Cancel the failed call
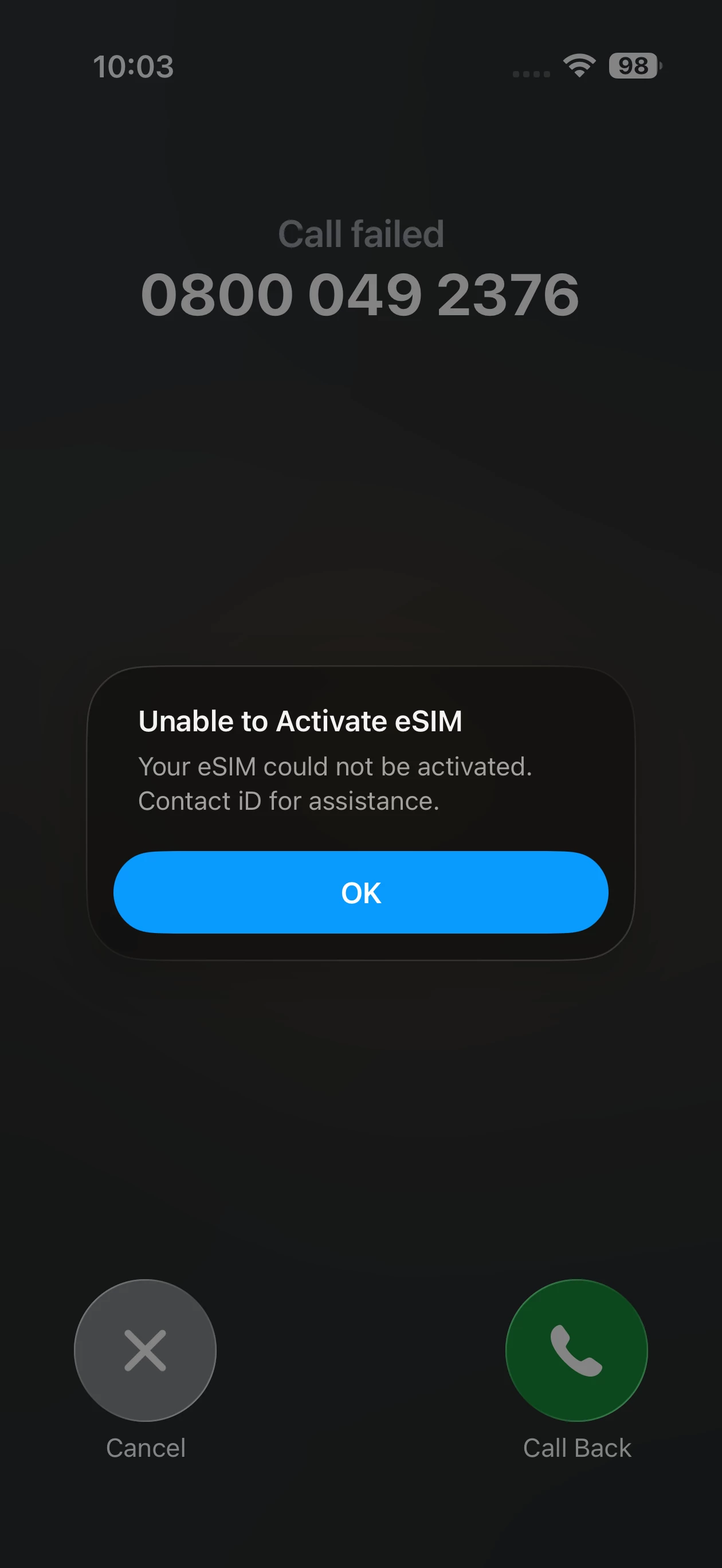 point(145,1350)
